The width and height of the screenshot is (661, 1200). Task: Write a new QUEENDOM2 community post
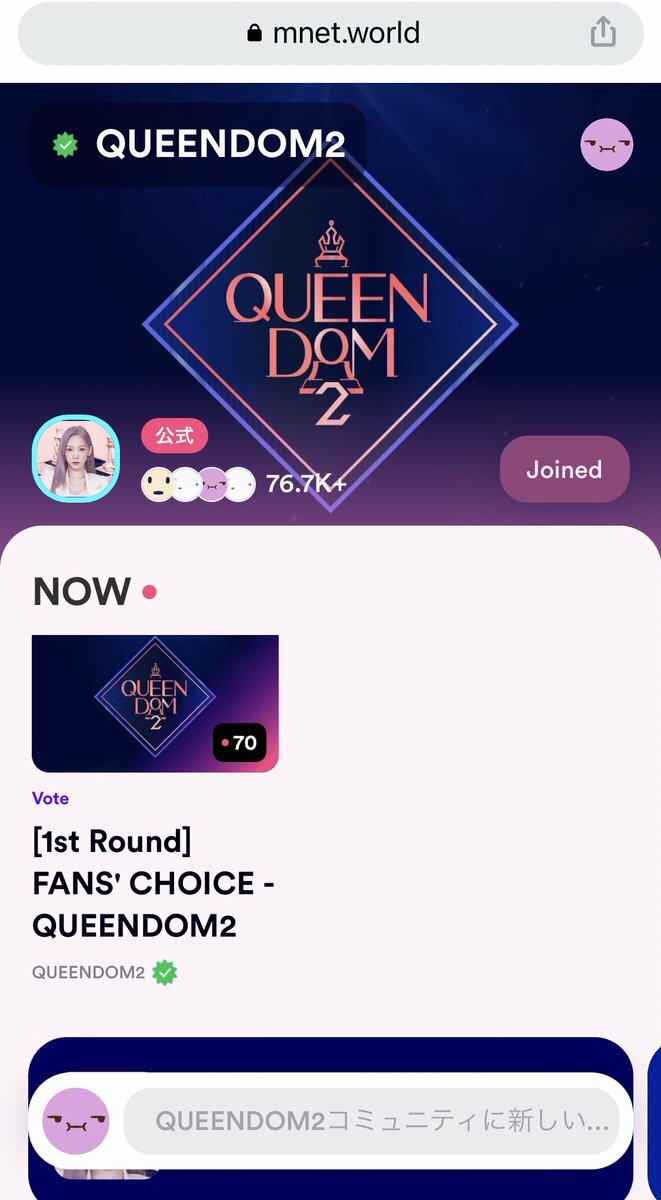[371, 1121]
